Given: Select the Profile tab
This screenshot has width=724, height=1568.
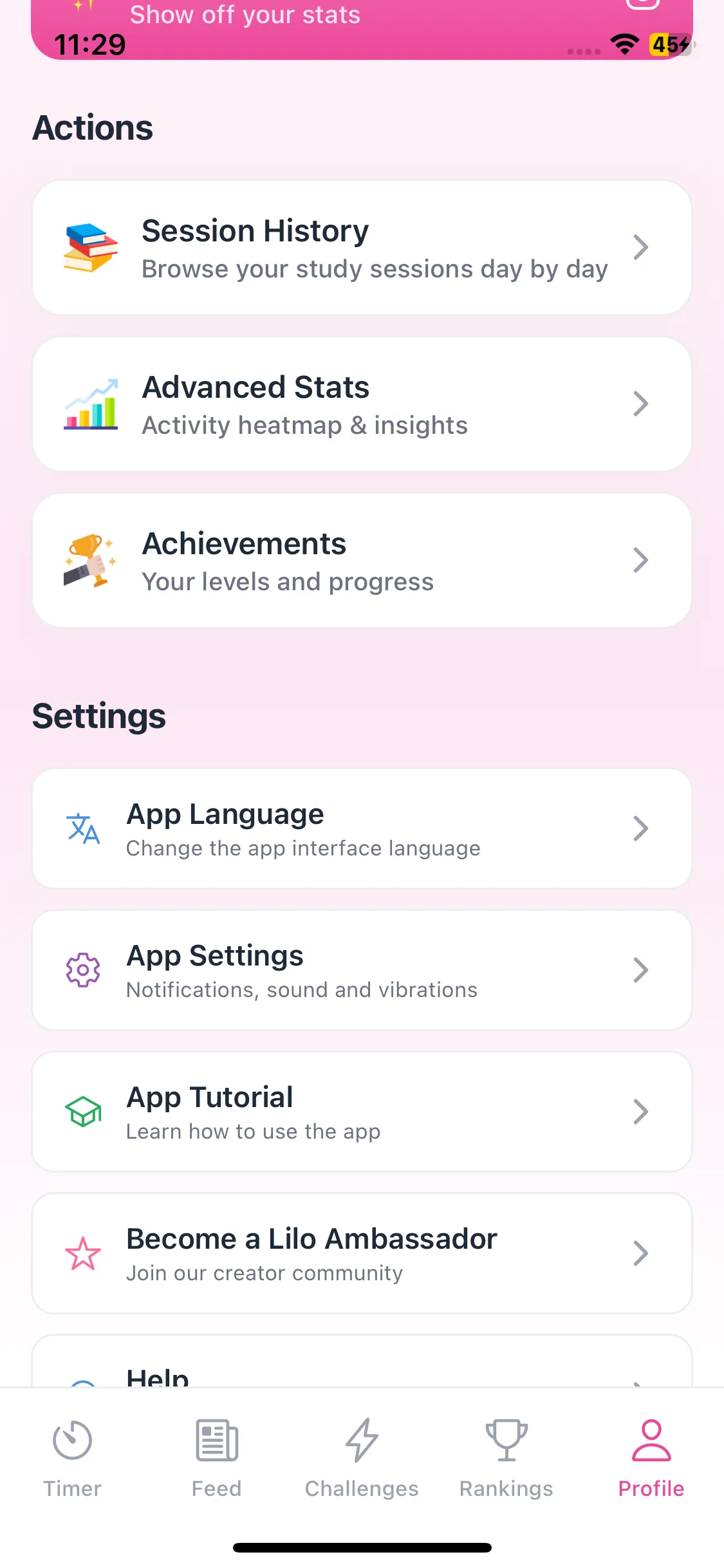Looking at the screenshot, I should (x=651, y=1457).
